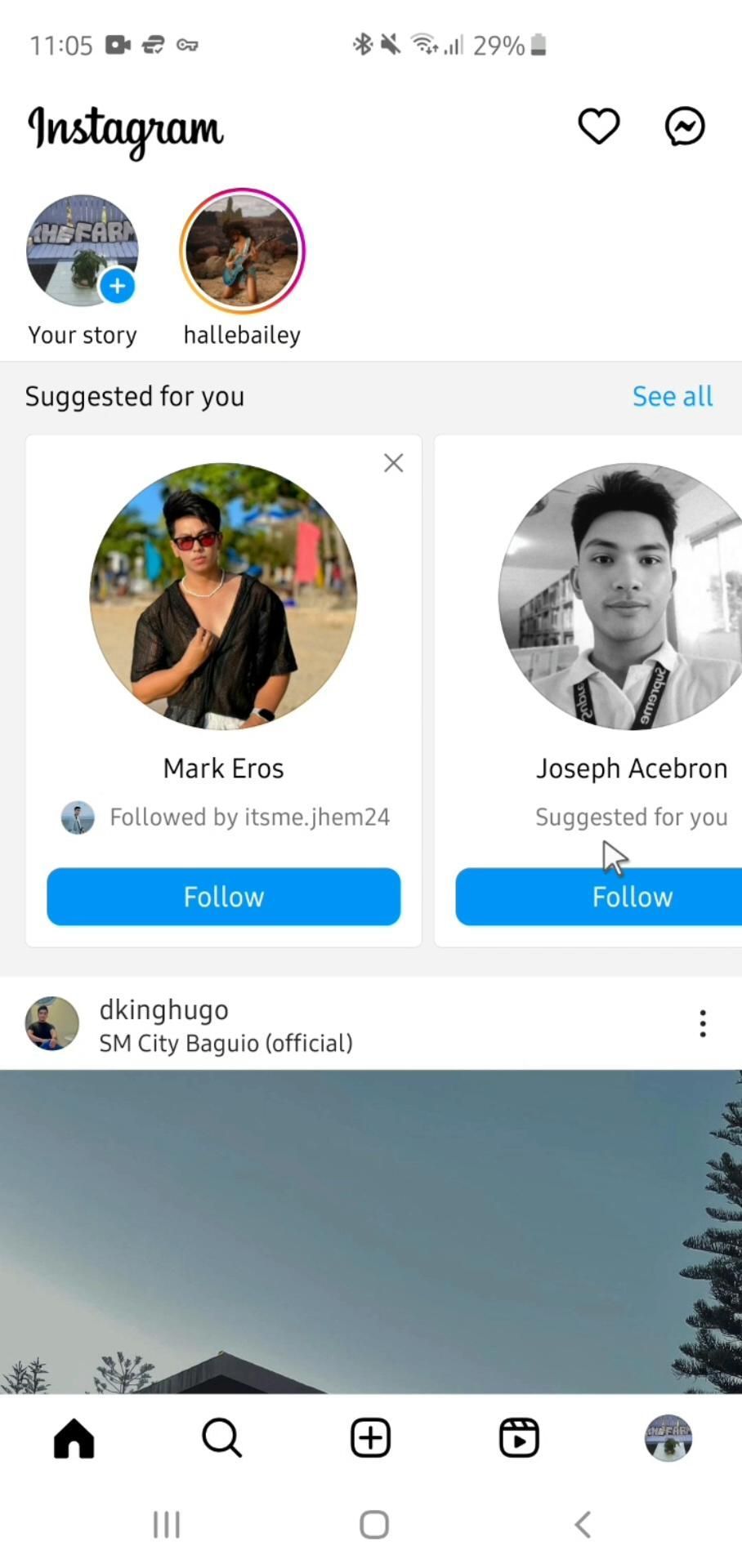
Task: Open Mark Eros's profile picture
Action: [223, 596]
